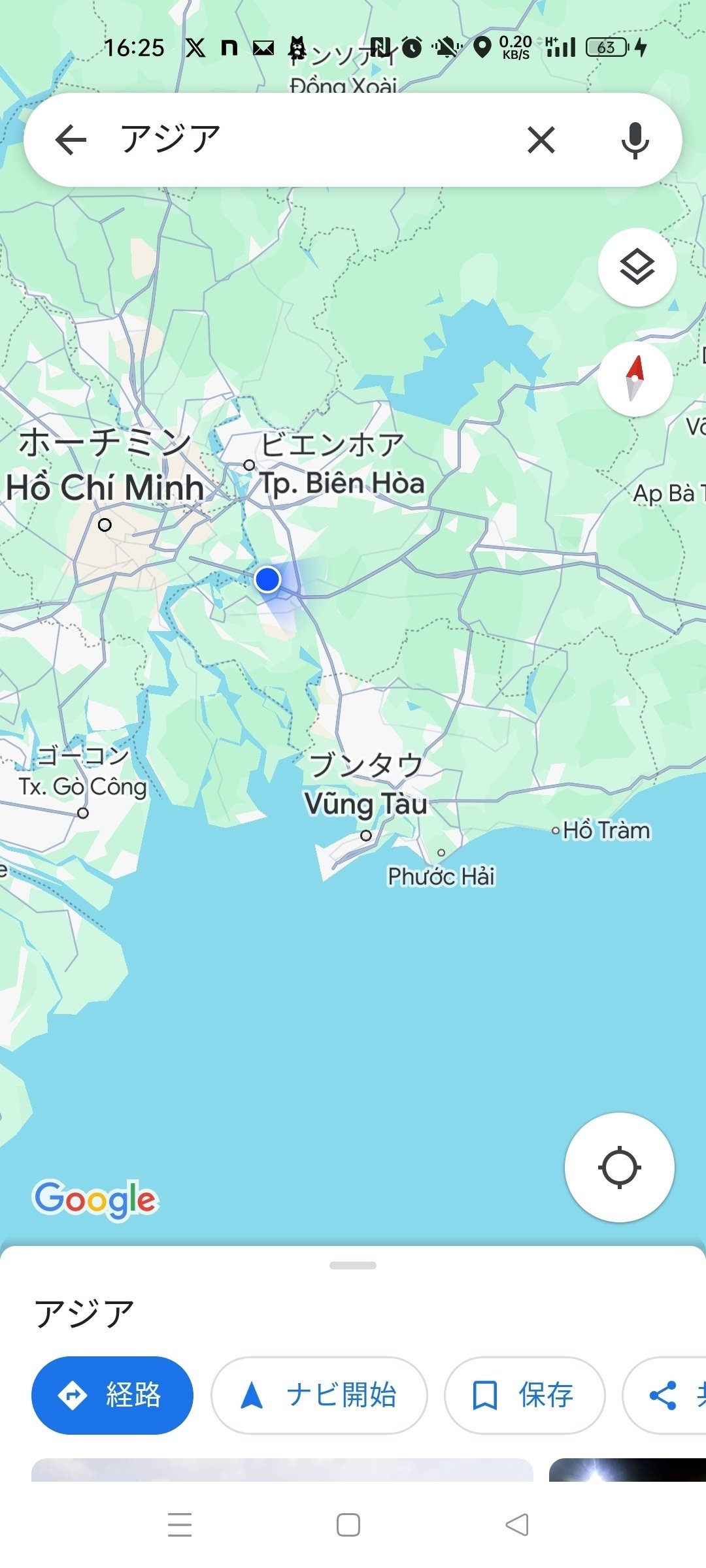
Task: Start navigation with ナビ開始
Action: 319,1395
